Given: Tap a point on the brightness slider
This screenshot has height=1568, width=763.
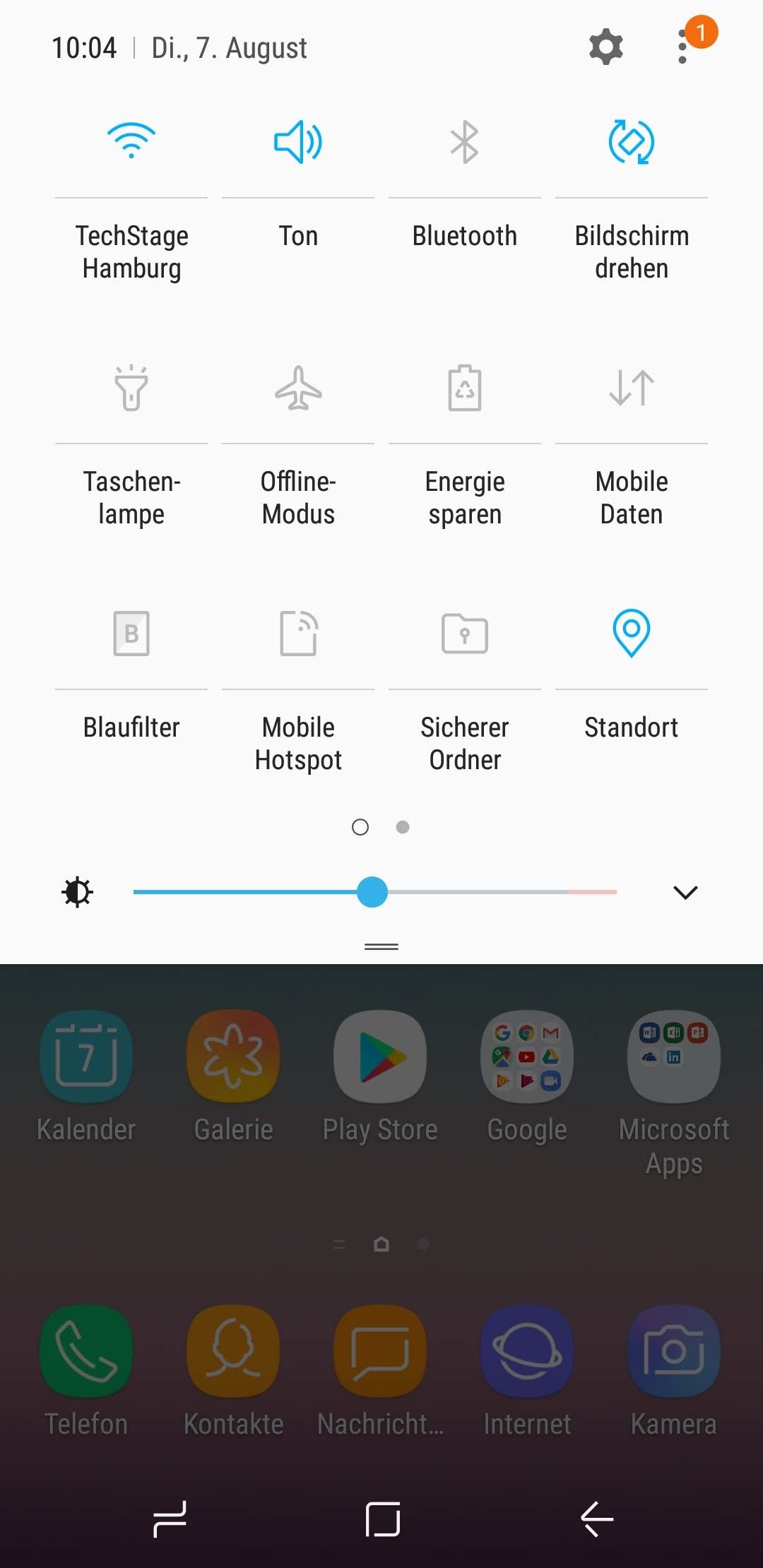Looking at the screenshot, I should tap(375, 892).
